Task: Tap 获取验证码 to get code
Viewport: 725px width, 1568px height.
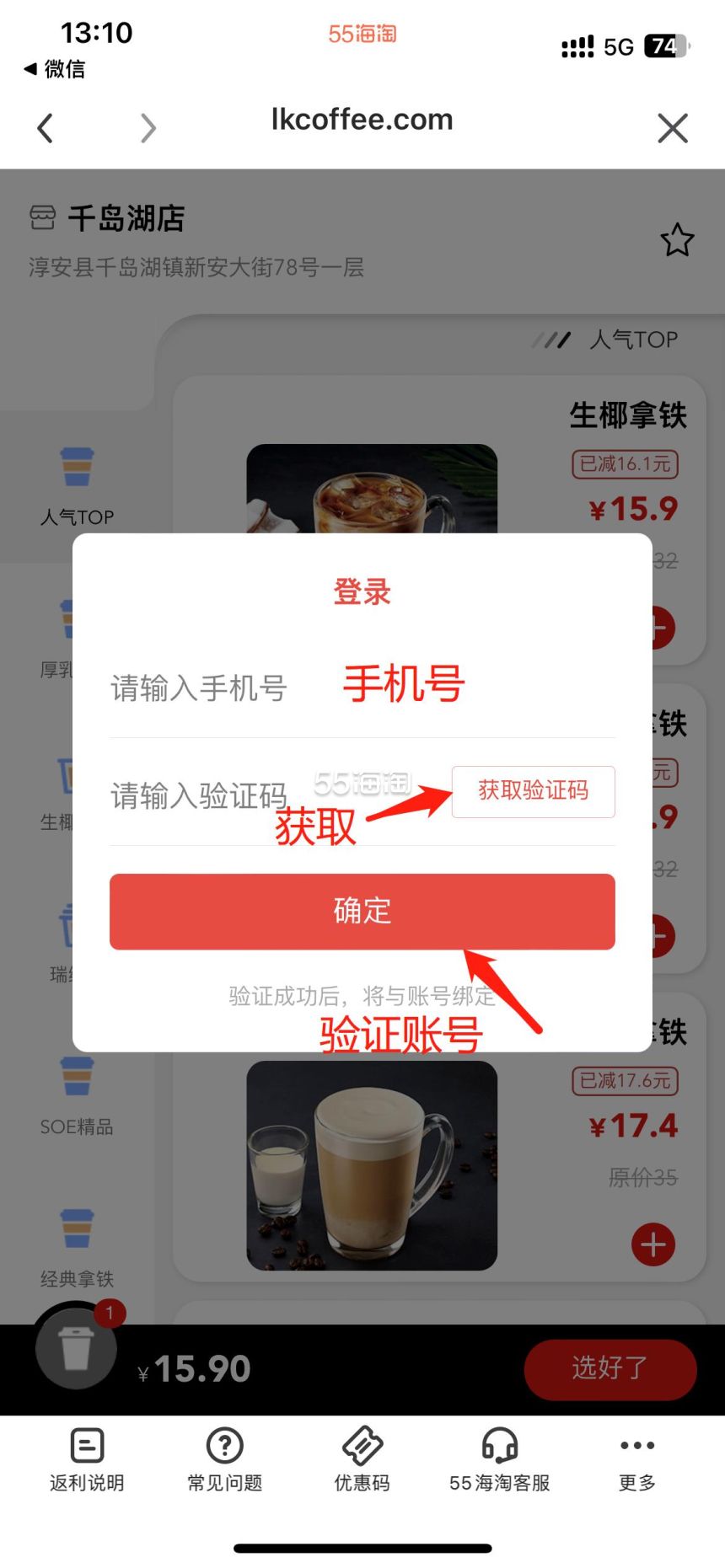Action: click(x=533, y=791)
